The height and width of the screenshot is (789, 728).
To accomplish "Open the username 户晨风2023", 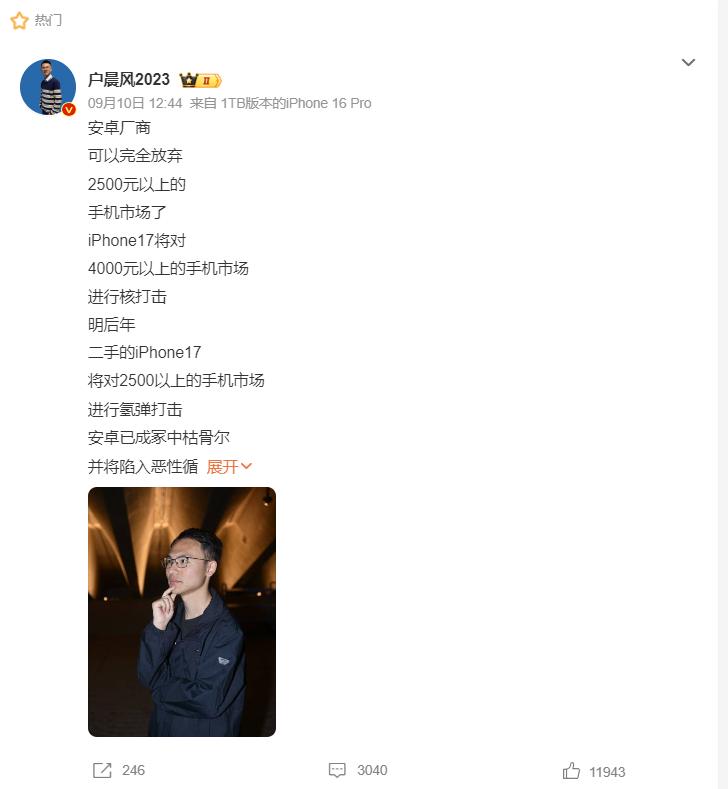I will pos(129,80).
